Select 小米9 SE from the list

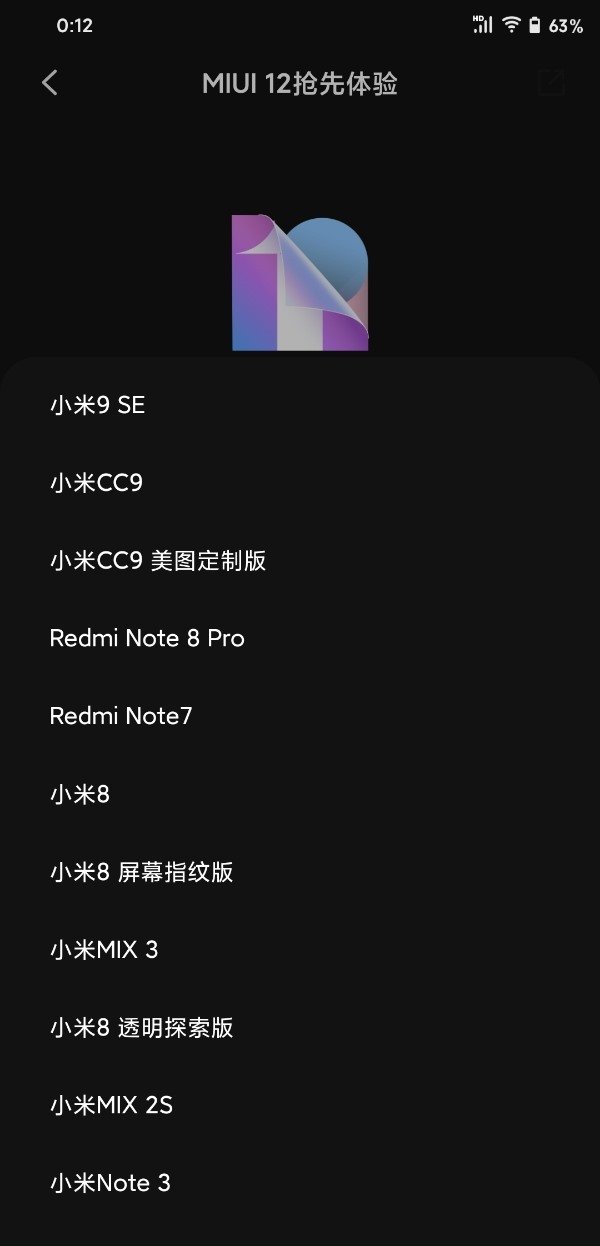98,405
